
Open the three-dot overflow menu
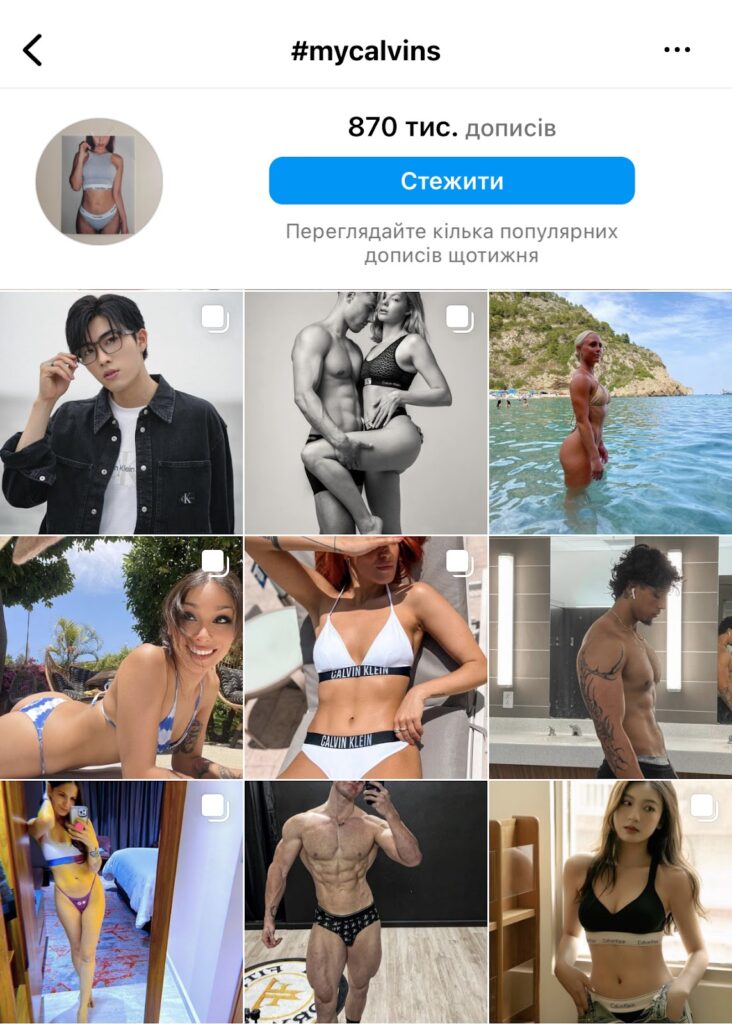(677, 50)
